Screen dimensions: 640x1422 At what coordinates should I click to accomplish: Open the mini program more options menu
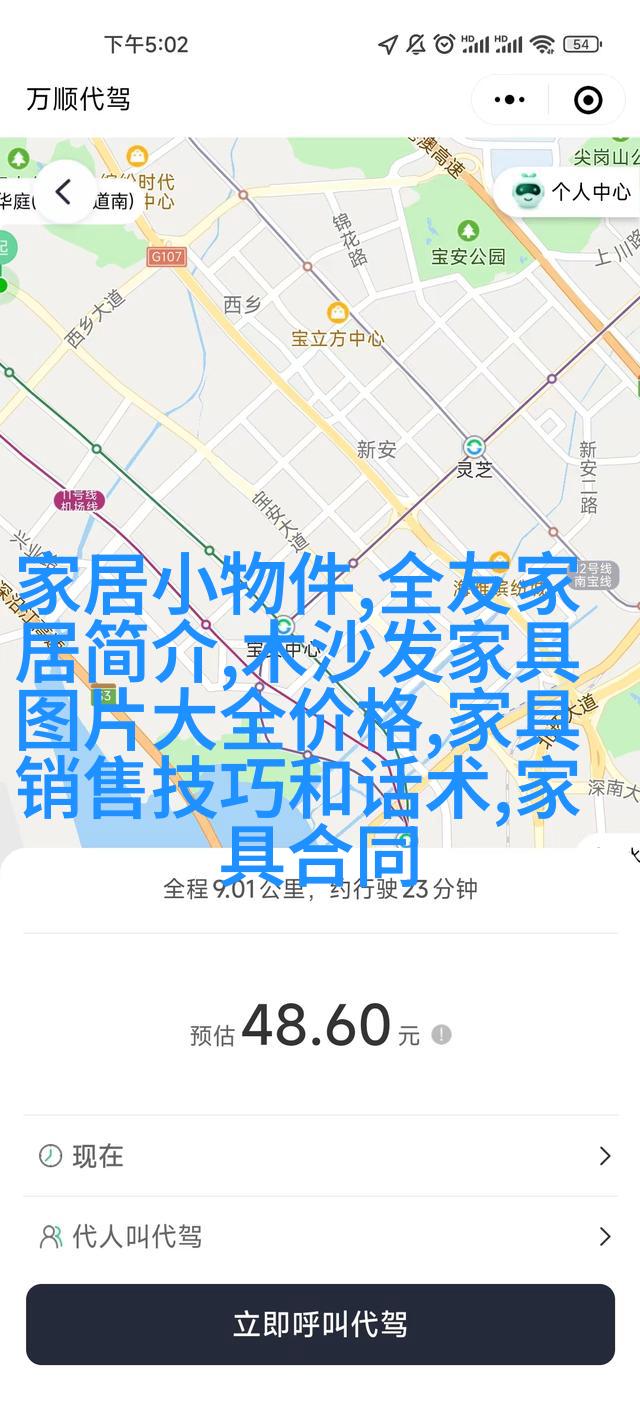[510, 100]
